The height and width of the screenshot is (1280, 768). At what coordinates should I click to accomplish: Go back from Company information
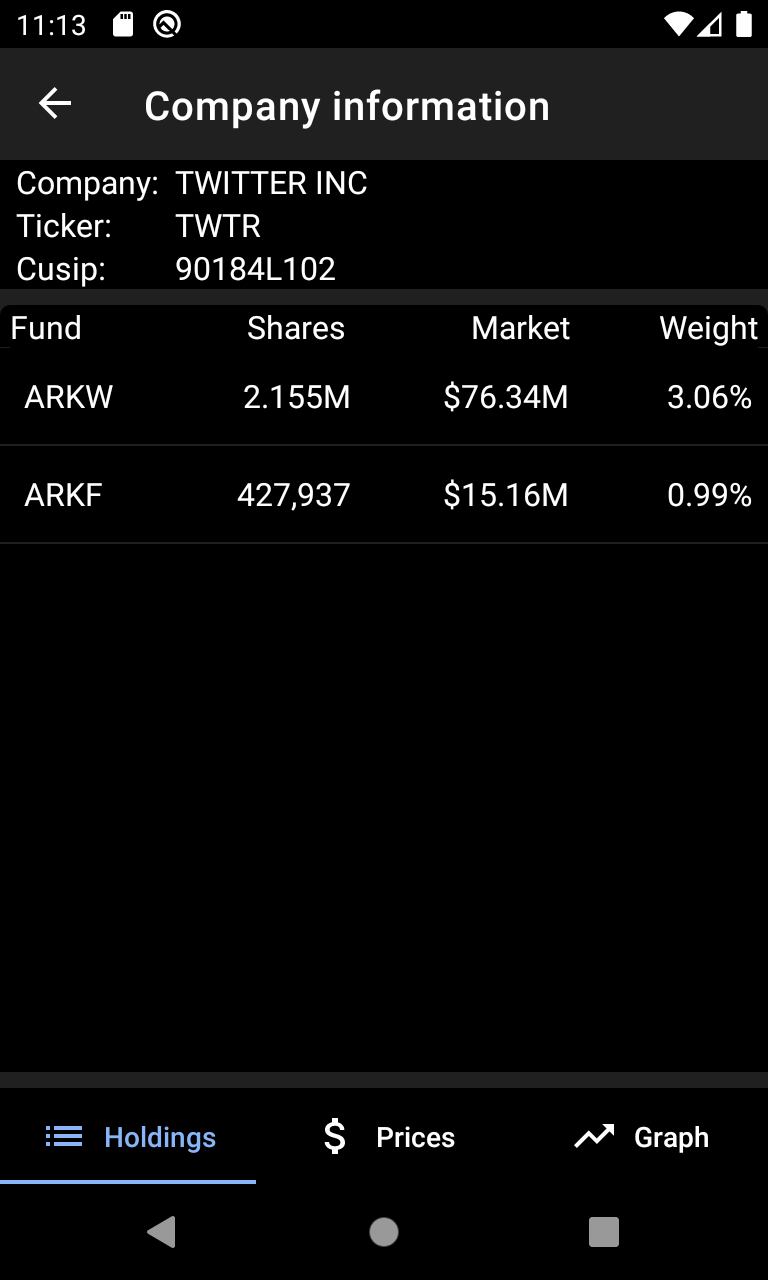click(x=55, y=104)
